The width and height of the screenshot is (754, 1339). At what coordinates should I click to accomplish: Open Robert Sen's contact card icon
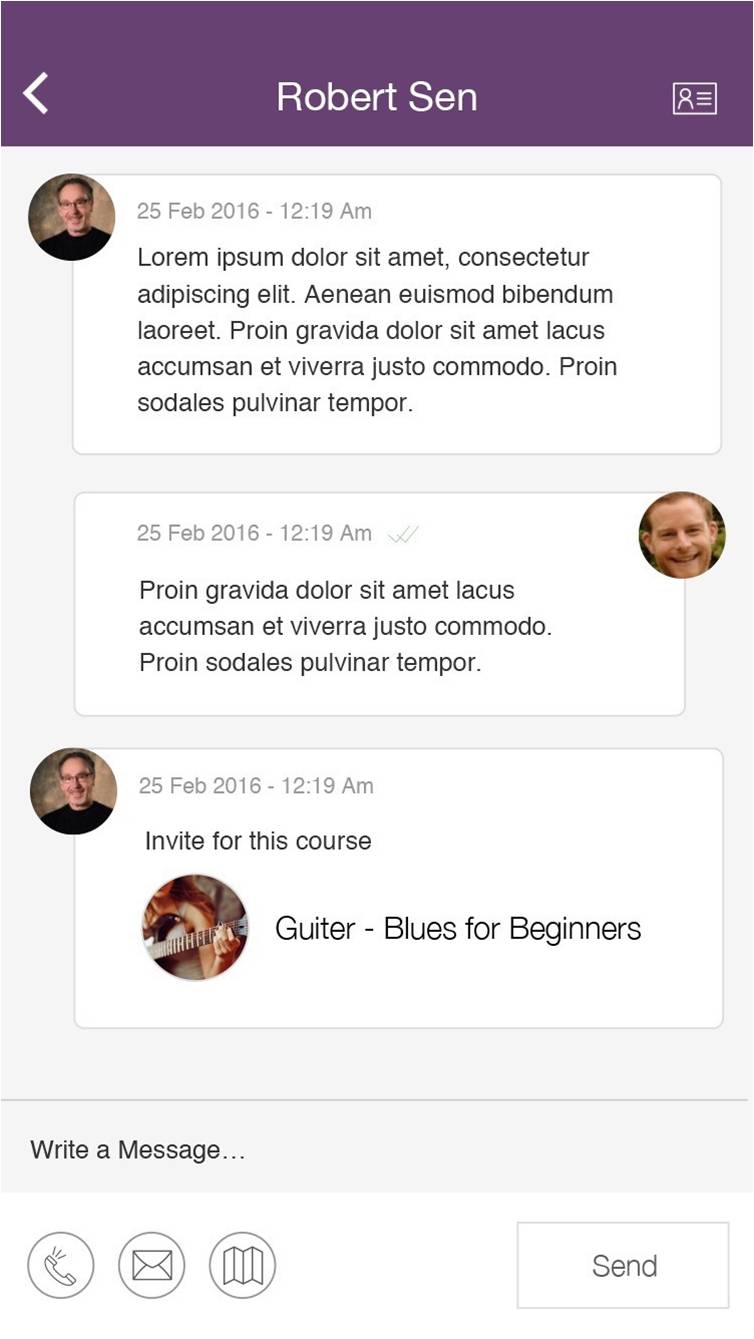(x=694, y=98)
